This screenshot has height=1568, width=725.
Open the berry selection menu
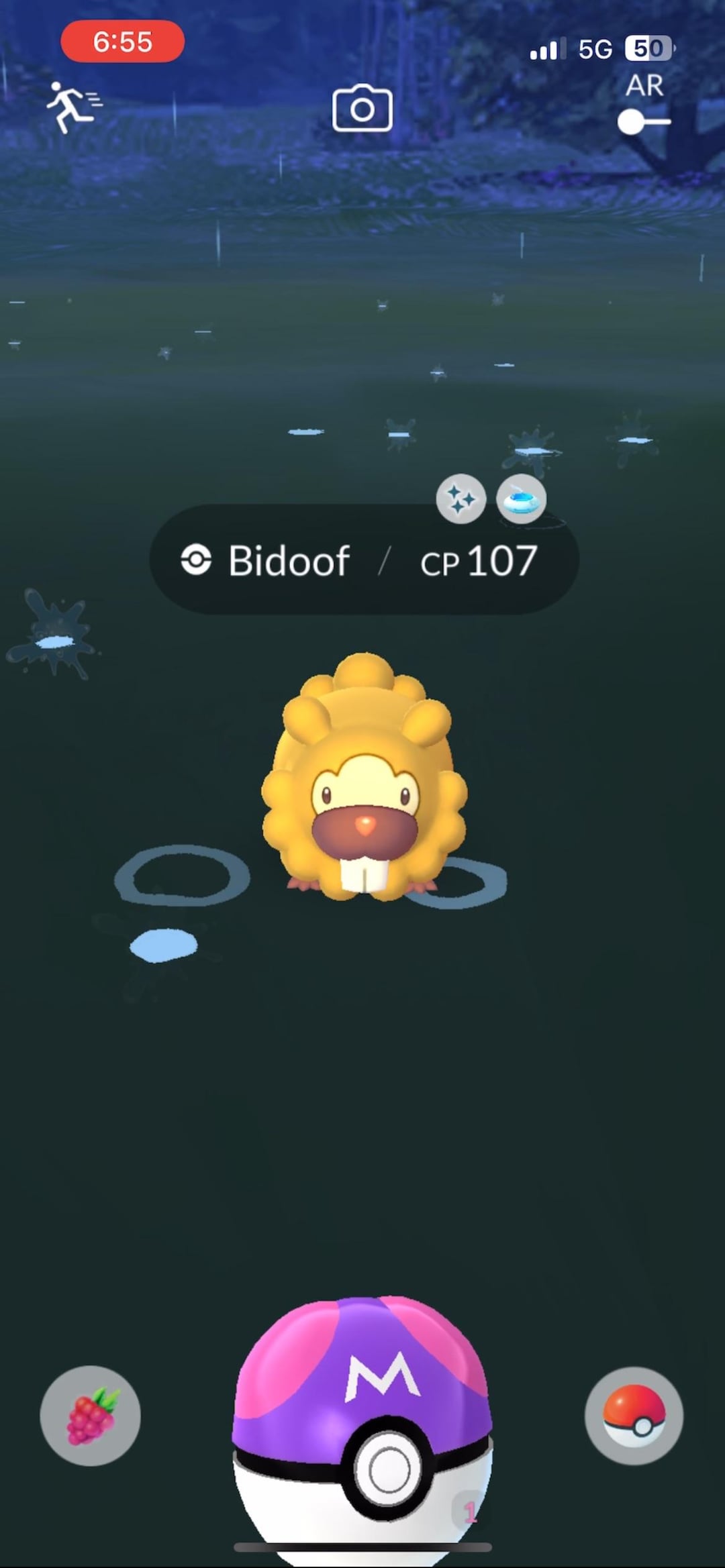tap(91, 1415)
